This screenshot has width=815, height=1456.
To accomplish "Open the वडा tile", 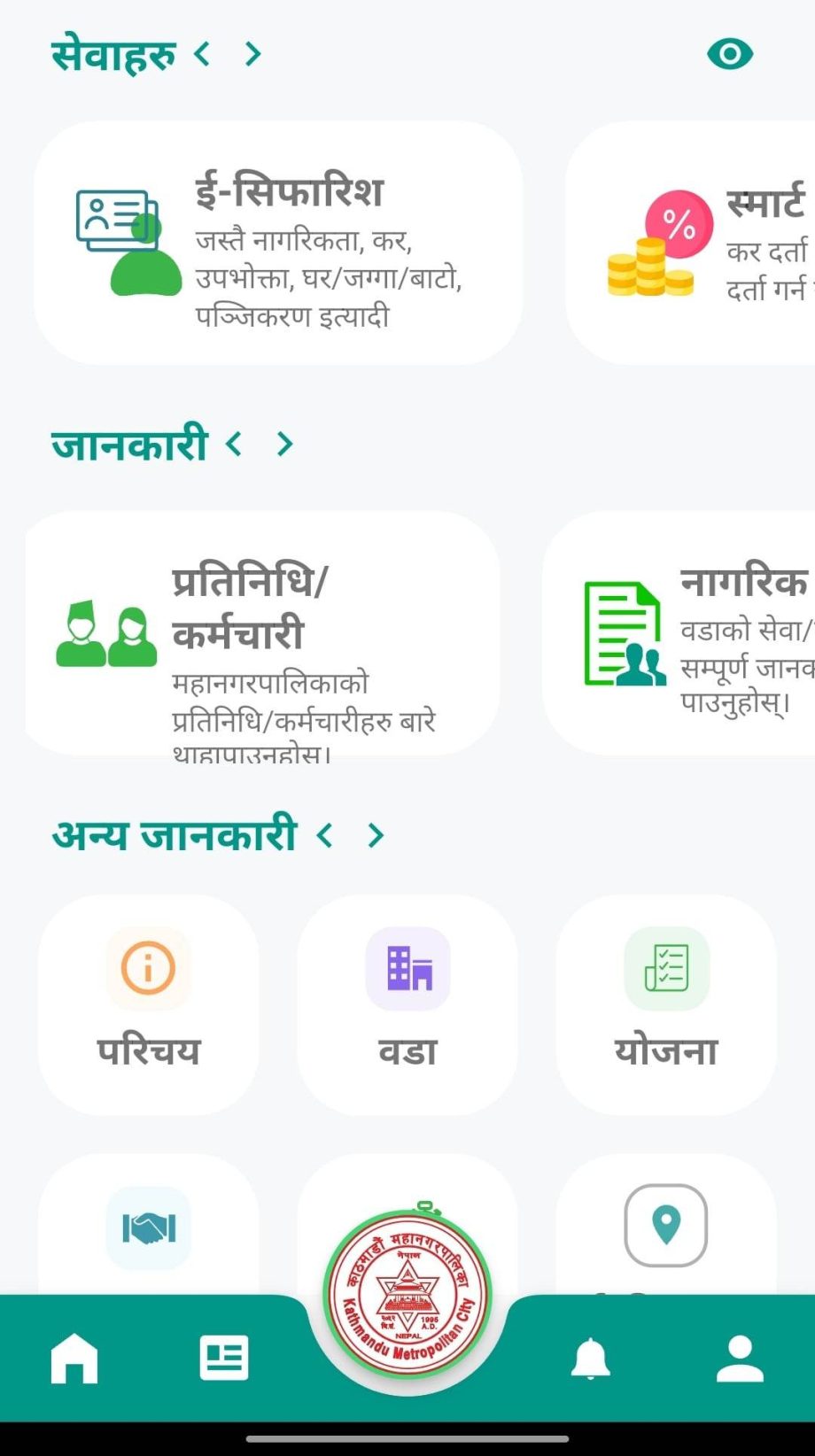I will pyautogui.click(x=407, y=1004).
